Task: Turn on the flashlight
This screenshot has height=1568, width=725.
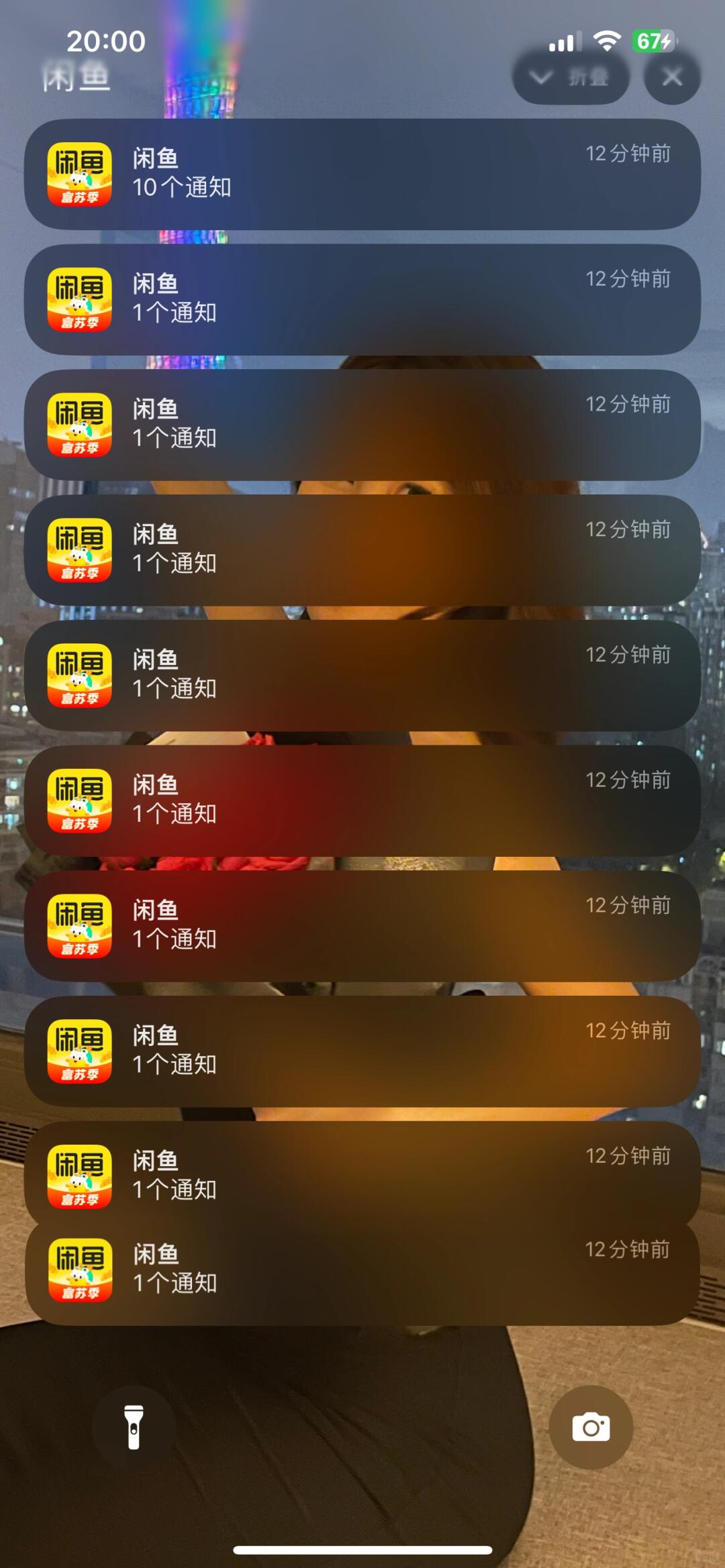Action: click(x=134, y=1427)
